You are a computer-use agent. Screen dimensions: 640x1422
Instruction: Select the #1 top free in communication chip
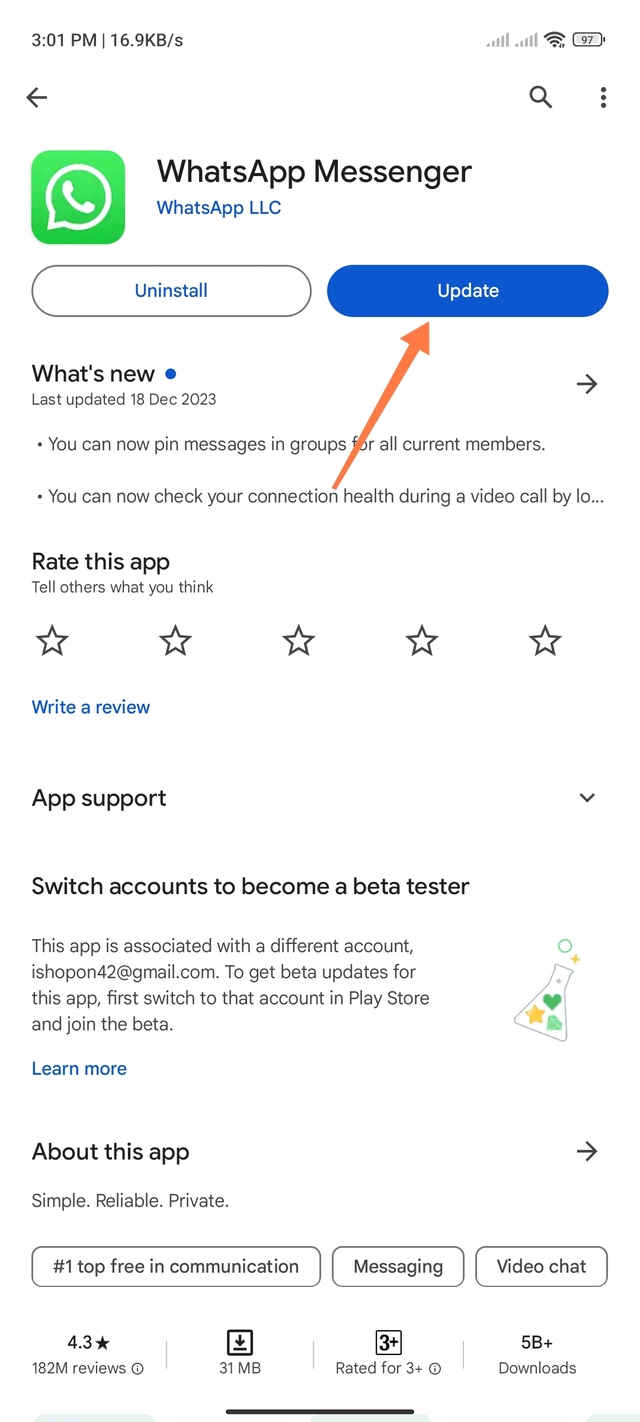[176, 1266]
